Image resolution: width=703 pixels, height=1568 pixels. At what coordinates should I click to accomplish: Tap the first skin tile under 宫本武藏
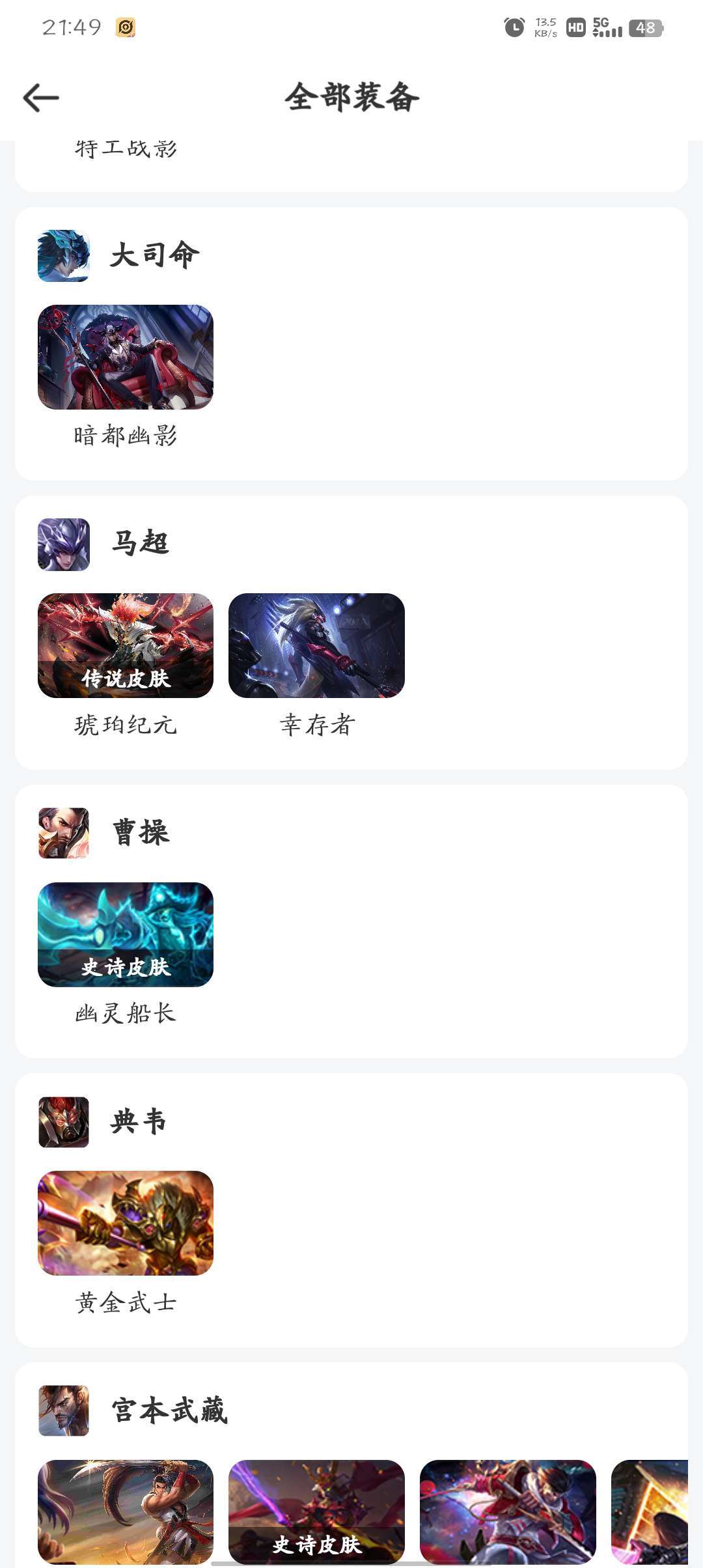tap(126, 1511)
